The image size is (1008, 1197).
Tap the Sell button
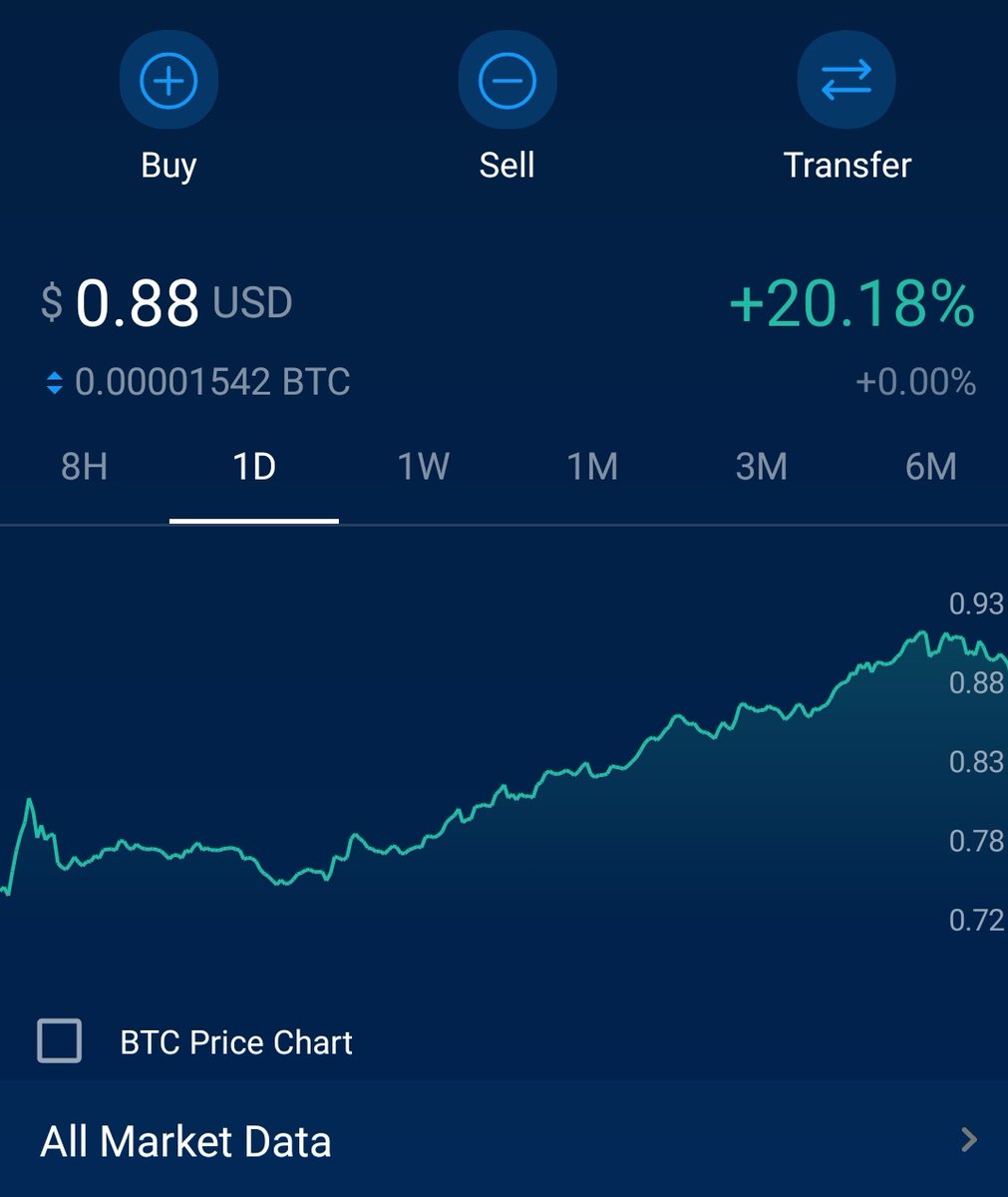506,82
